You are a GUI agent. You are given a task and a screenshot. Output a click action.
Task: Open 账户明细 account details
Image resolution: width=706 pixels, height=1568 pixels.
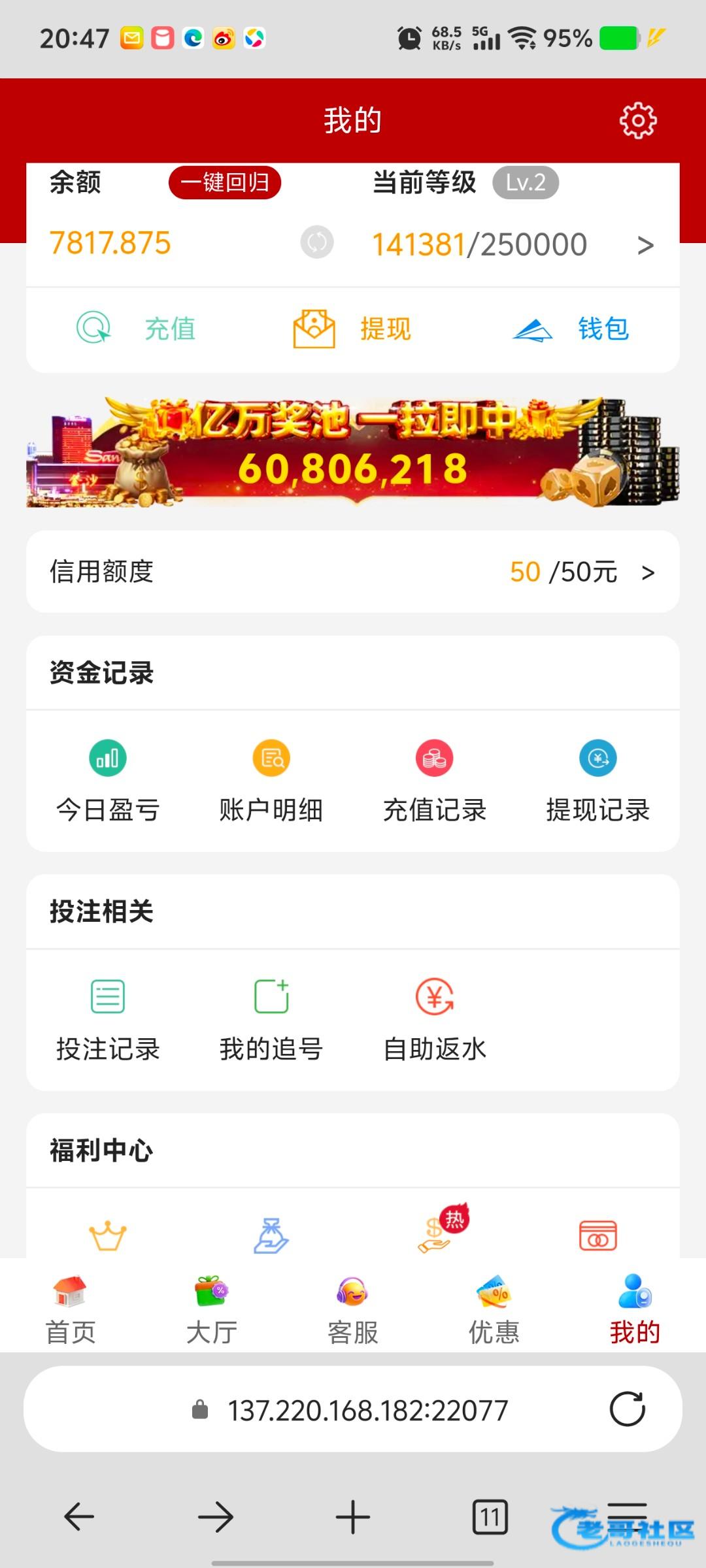(271, 781)
